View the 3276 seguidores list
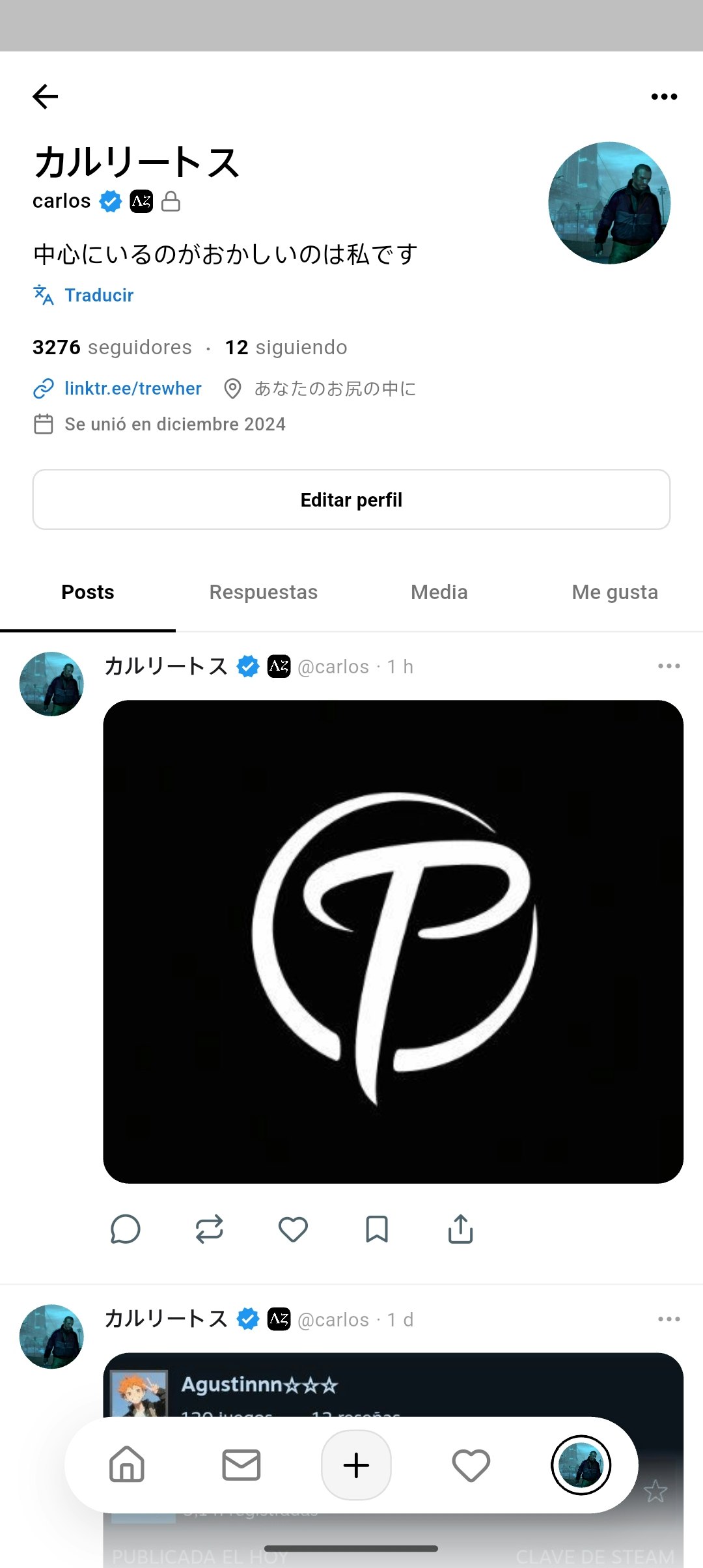The image size is (703, 1568). click(x=112, y=347)
